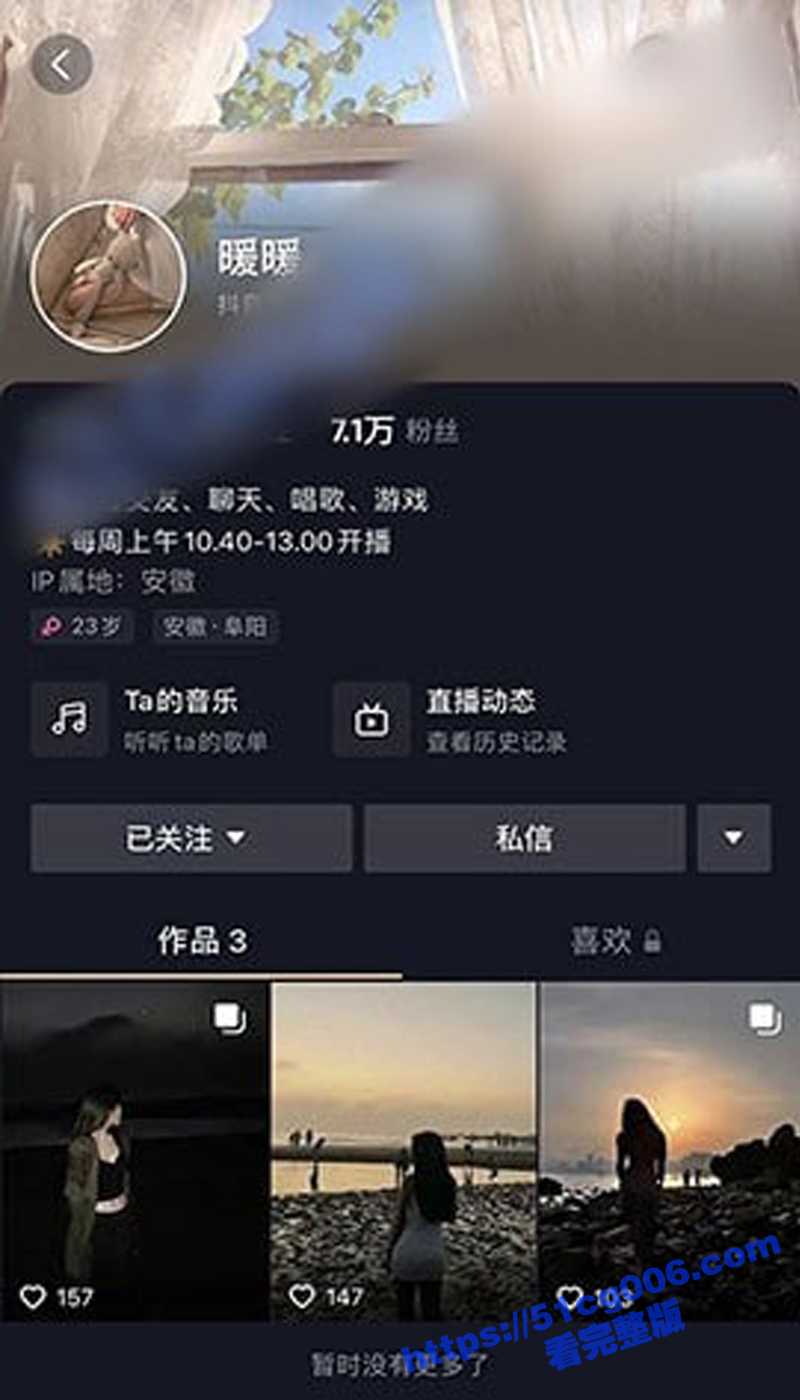Image resolution: width=800 pixels, height=1400 pixels.
Task: Open the profile avatar picture
Action: (108, 277)
